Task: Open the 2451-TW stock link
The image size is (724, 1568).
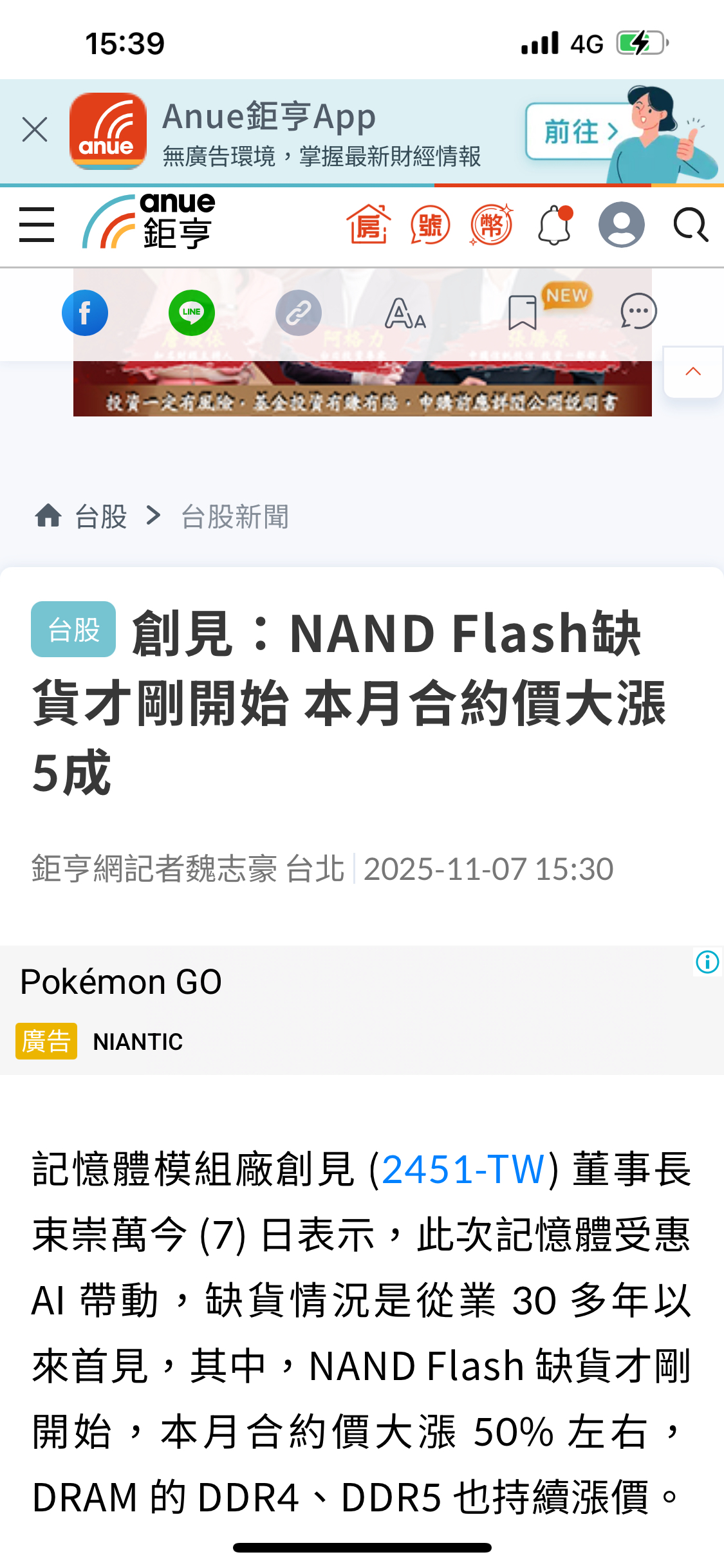Action: (463, 1169)
